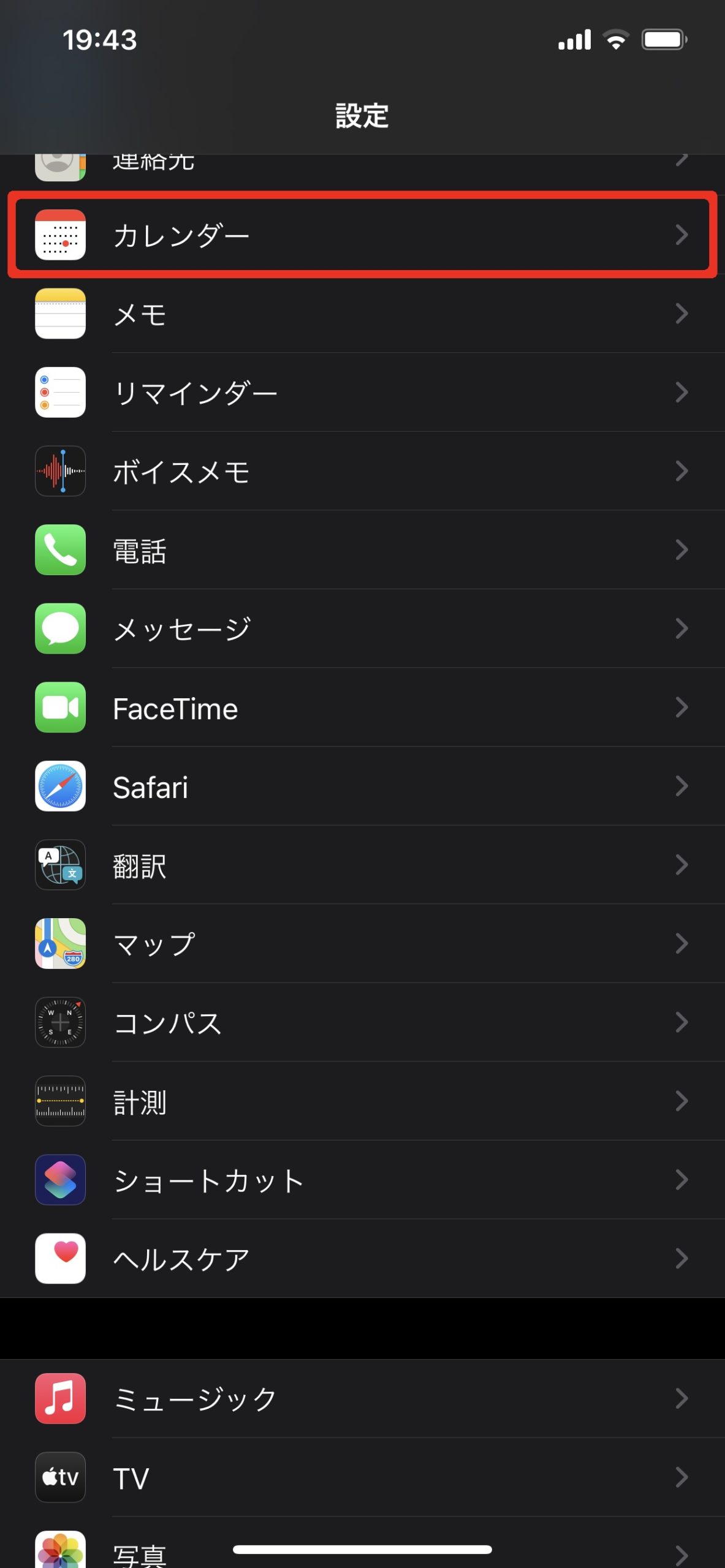Go to Safari settings

(x=362, y=786)
